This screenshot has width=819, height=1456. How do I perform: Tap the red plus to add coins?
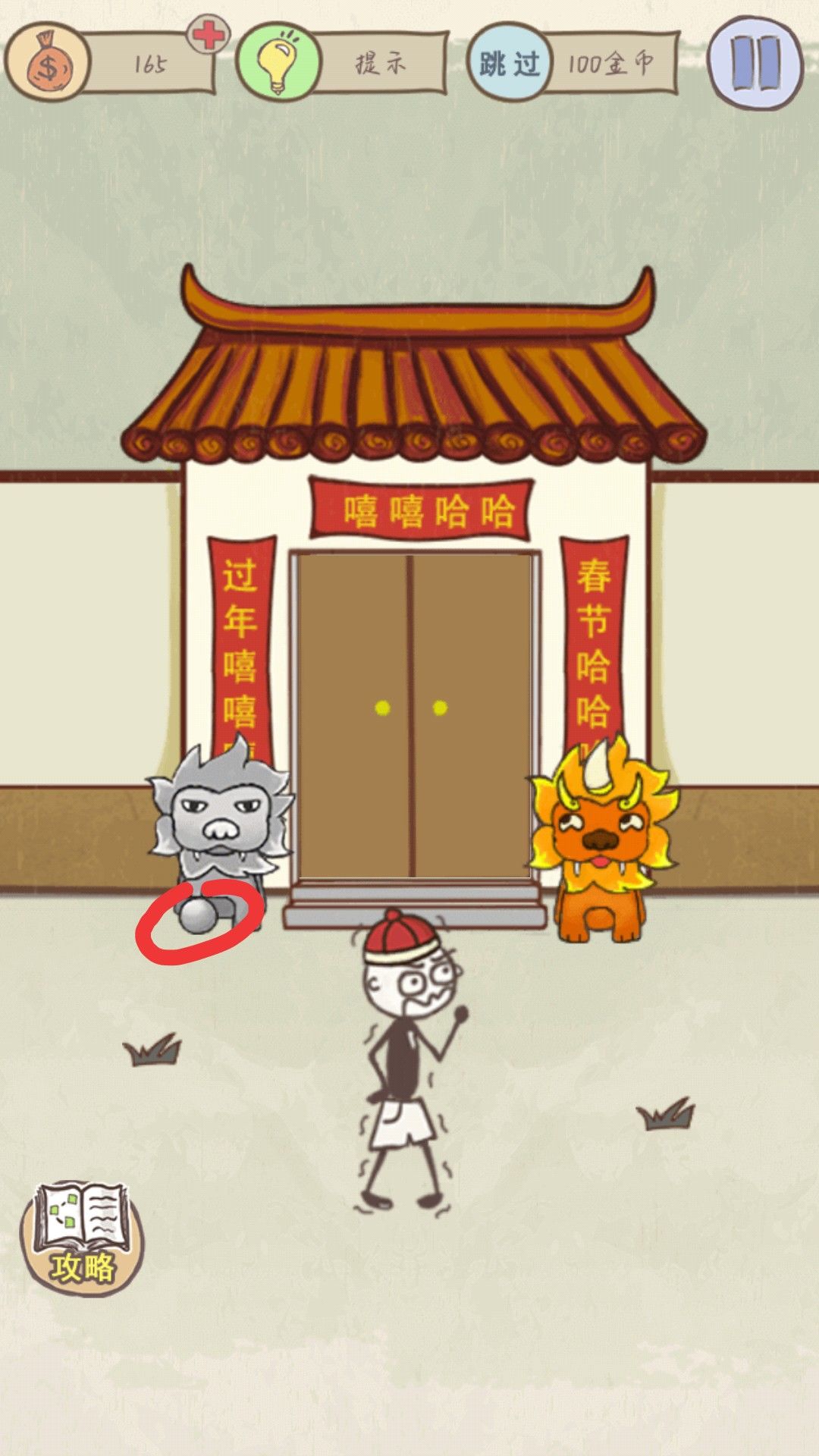[x=207, y=35]
